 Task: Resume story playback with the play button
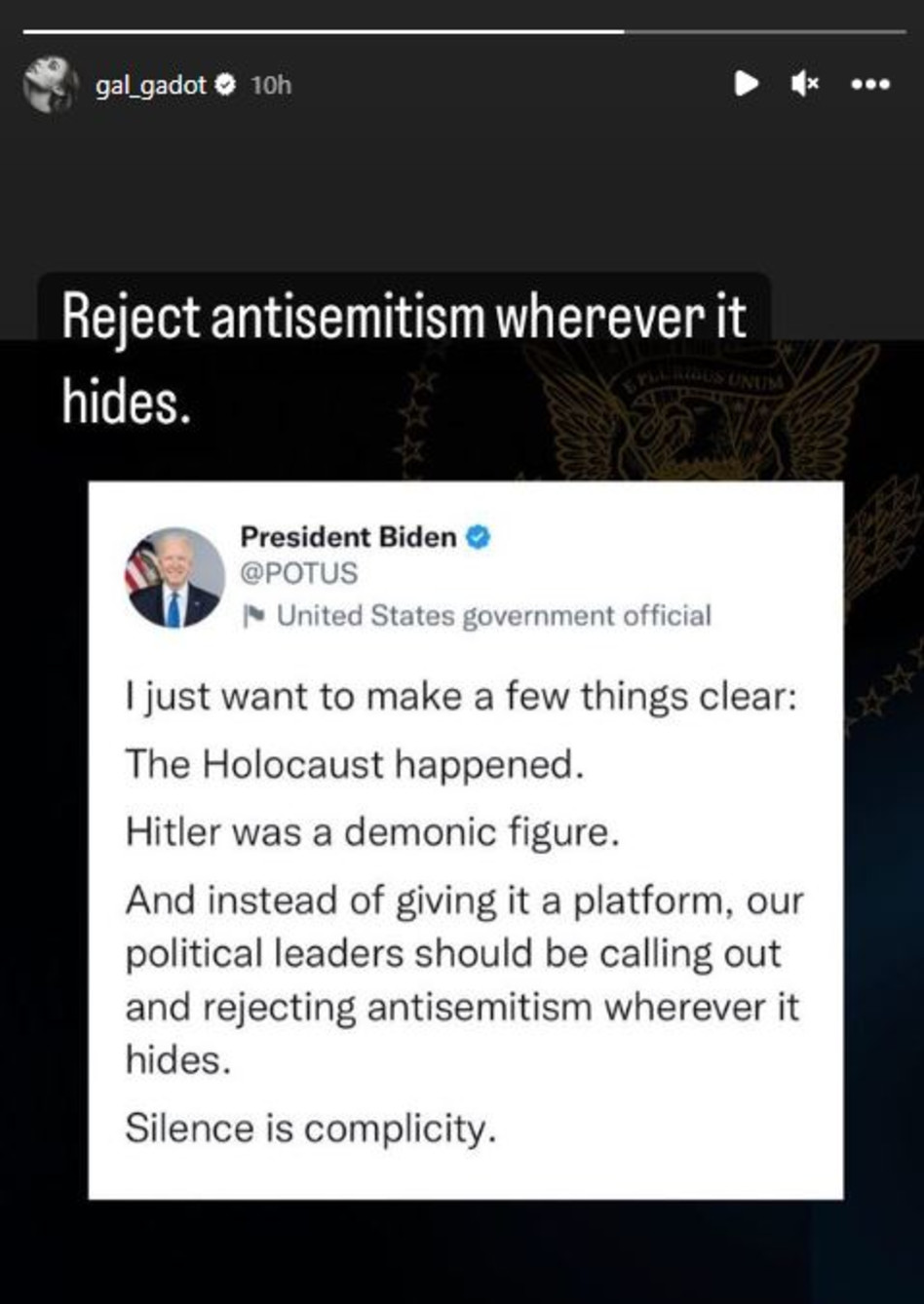tap(746, 84)
